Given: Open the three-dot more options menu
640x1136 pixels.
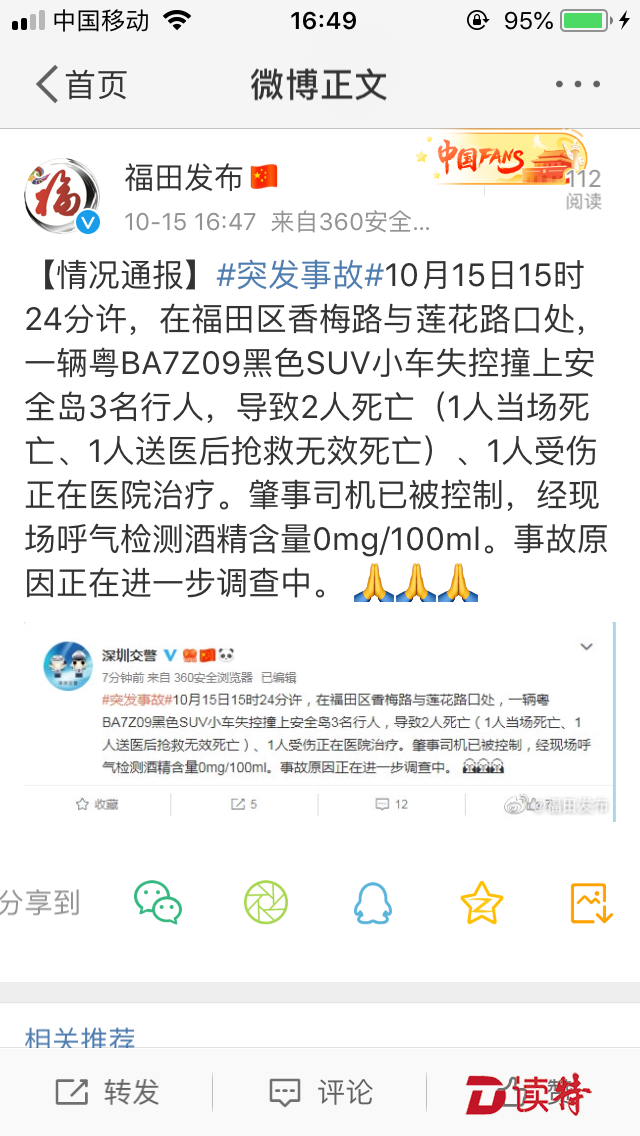Looking at the screenshot, I should click(x=578, y=85).
